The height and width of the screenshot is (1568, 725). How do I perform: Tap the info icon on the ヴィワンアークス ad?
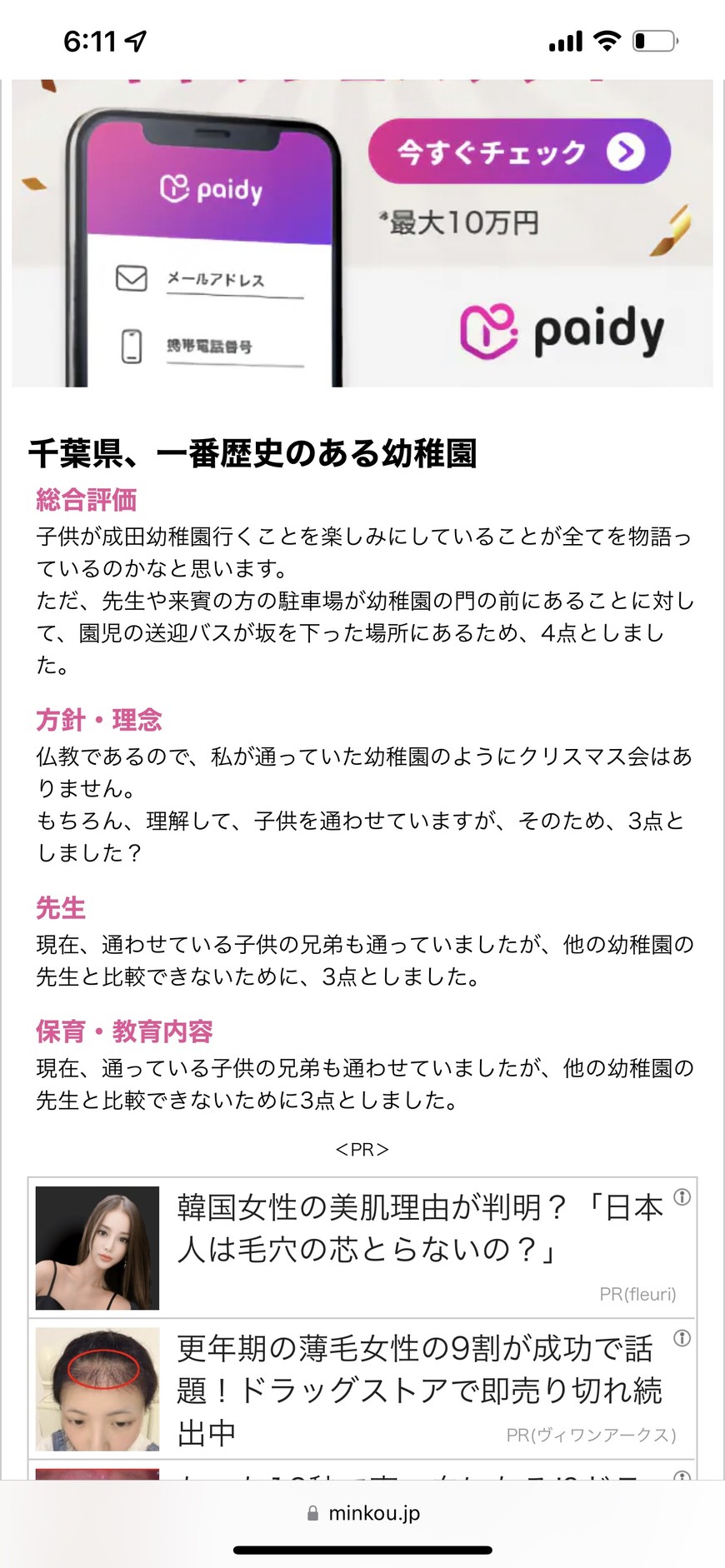(682, 1338)
